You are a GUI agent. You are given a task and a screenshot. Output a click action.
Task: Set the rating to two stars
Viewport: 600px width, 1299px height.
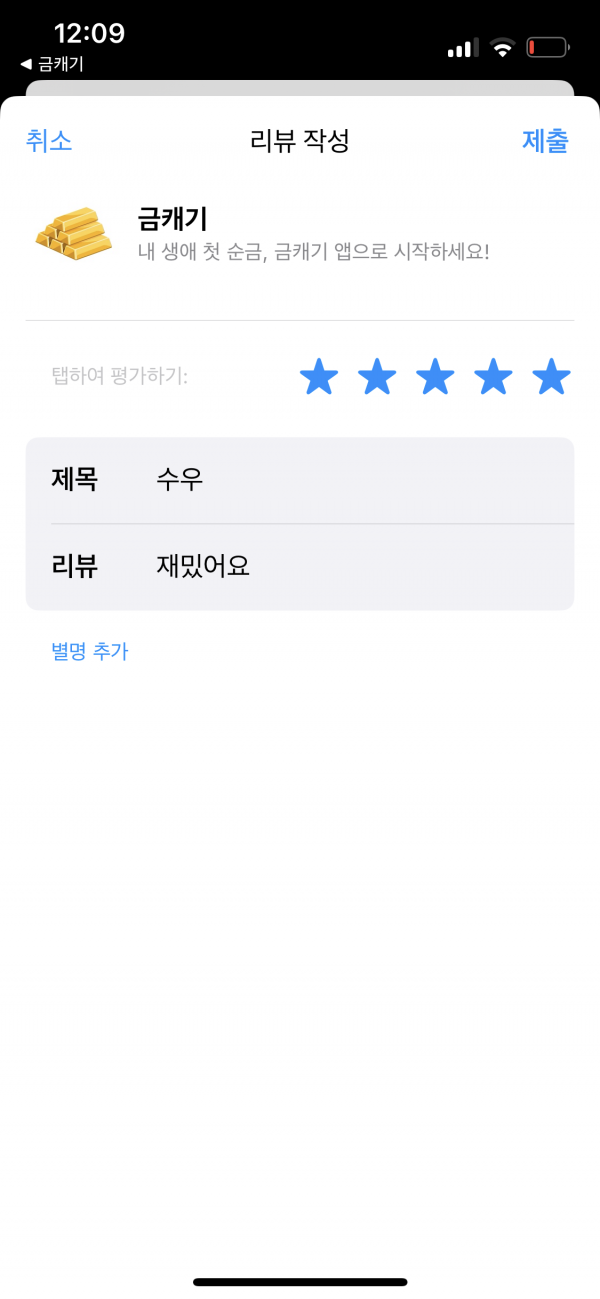(x=377, y=377)
